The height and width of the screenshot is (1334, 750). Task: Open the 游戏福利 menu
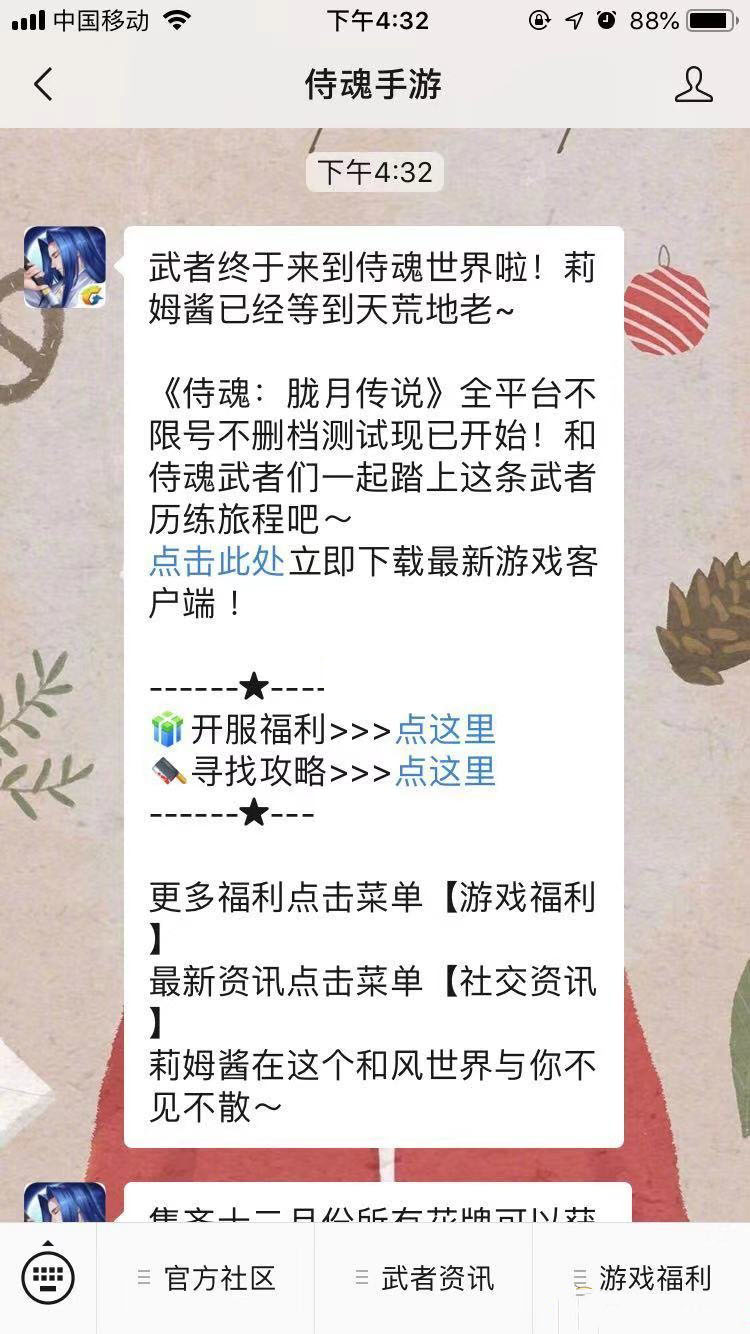[642, 1278]
